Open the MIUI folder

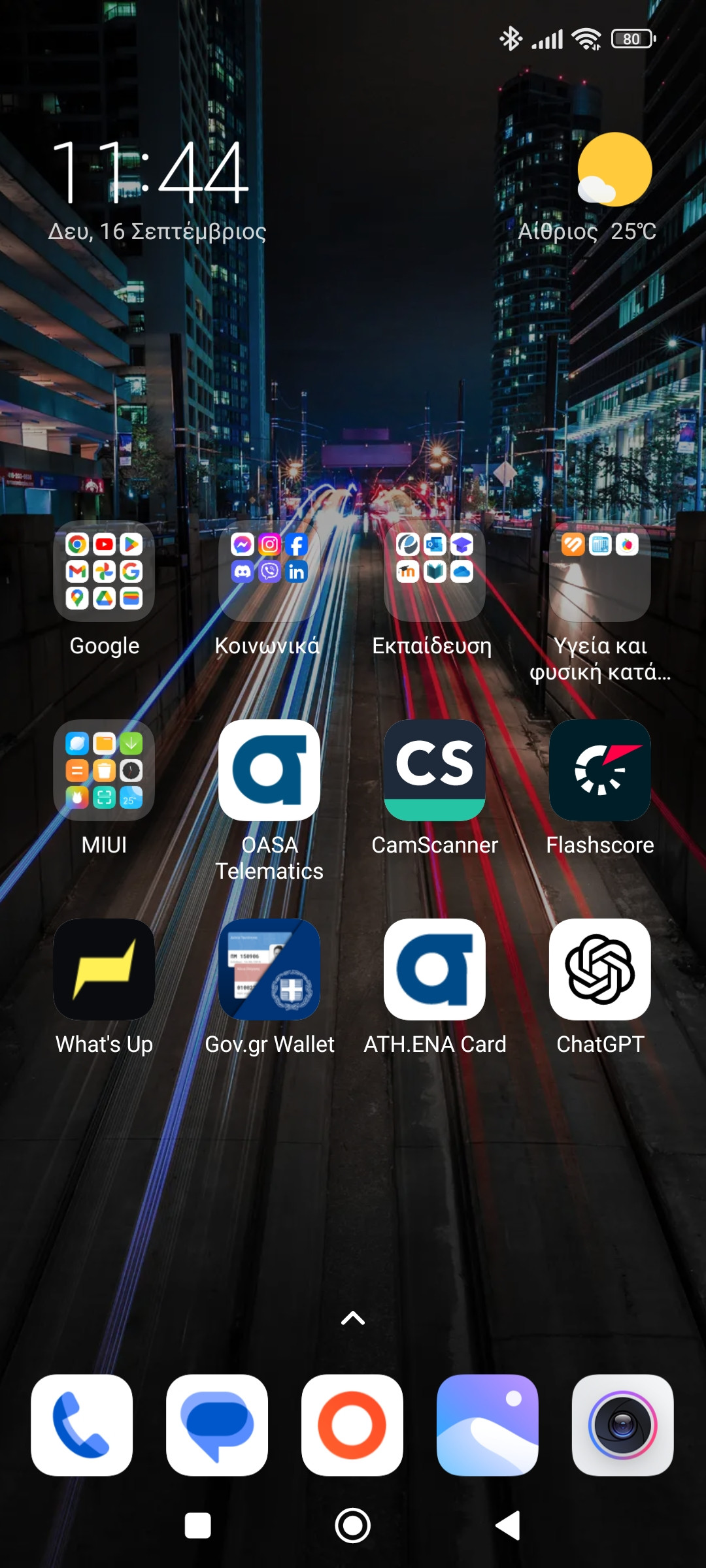[x=104, y=771]
